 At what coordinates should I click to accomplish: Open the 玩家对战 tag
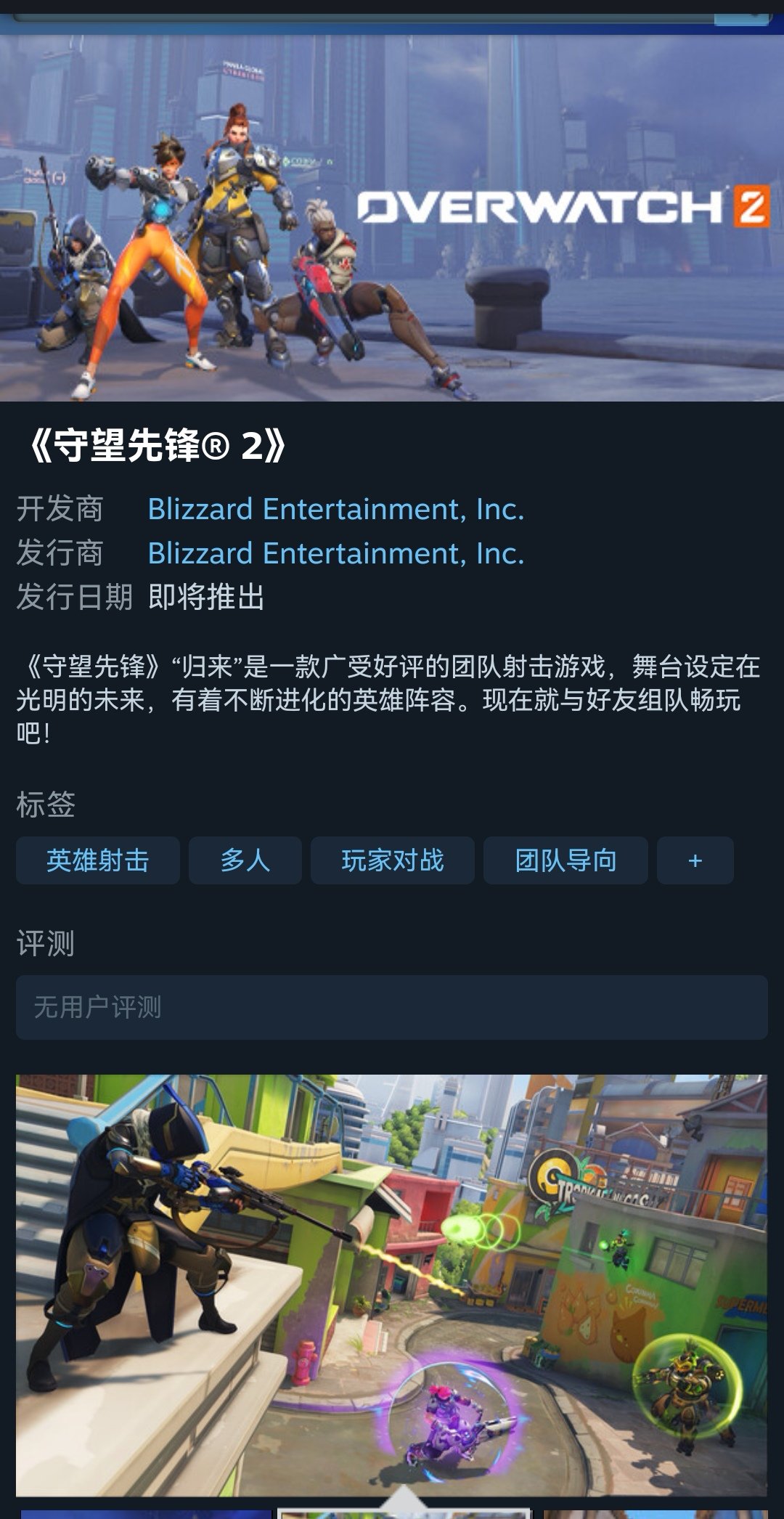[x=393, y=860]
